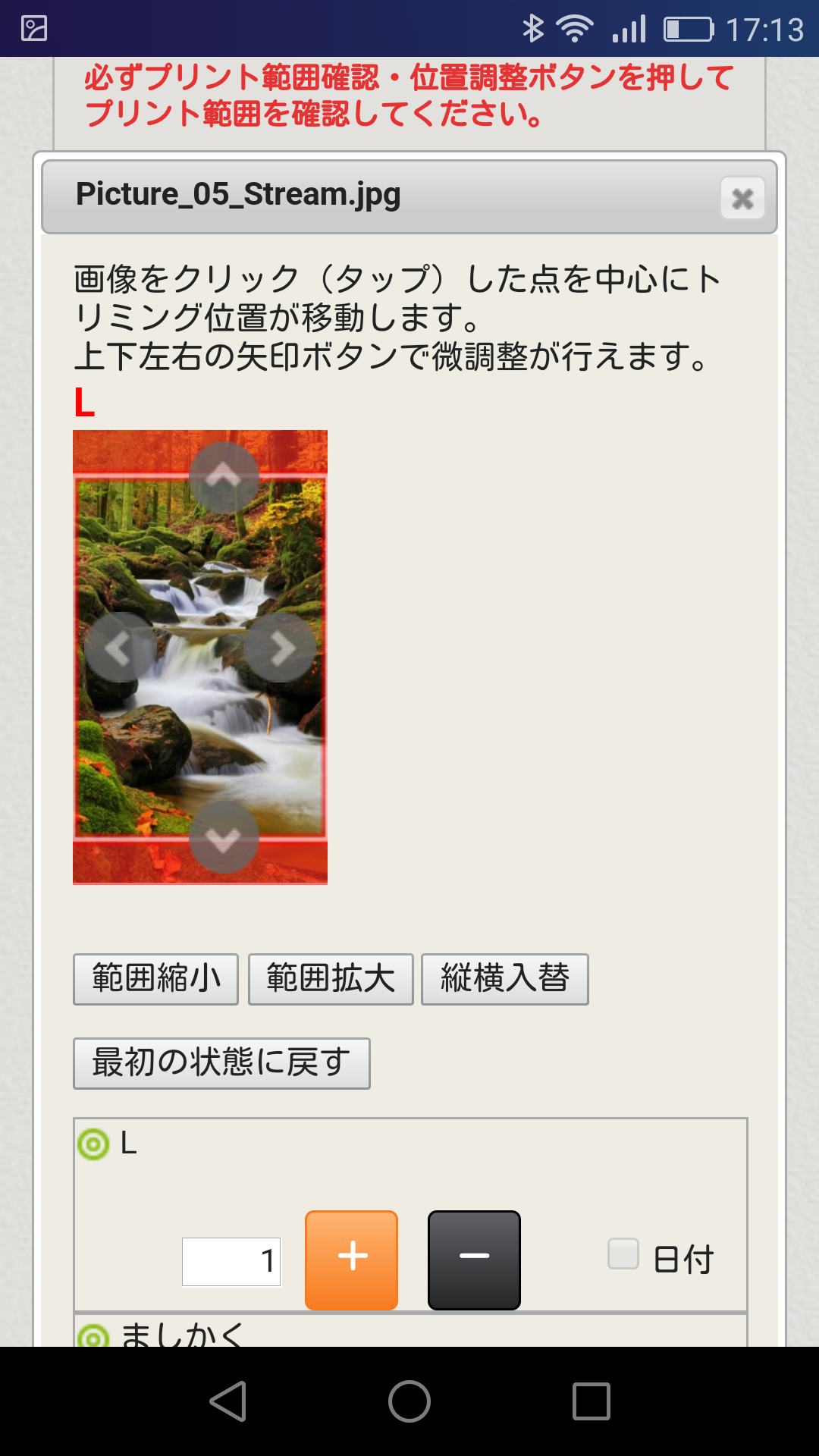Select the L print size option
Screen dimensions: 819x1456
click(94, 1144)
